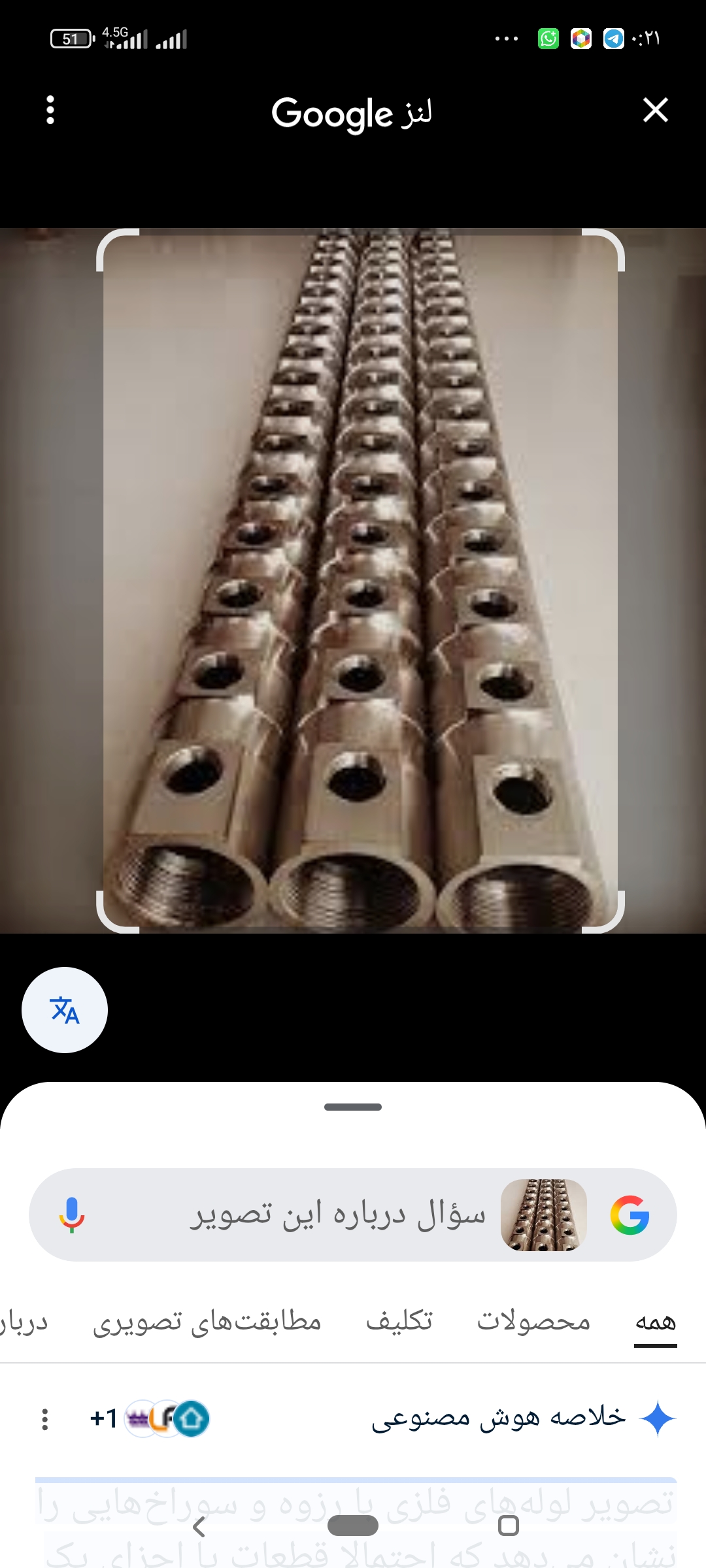Screen dimensions: 706x1568
Task: Go back using system navigation
Action: coord(199,1527)
